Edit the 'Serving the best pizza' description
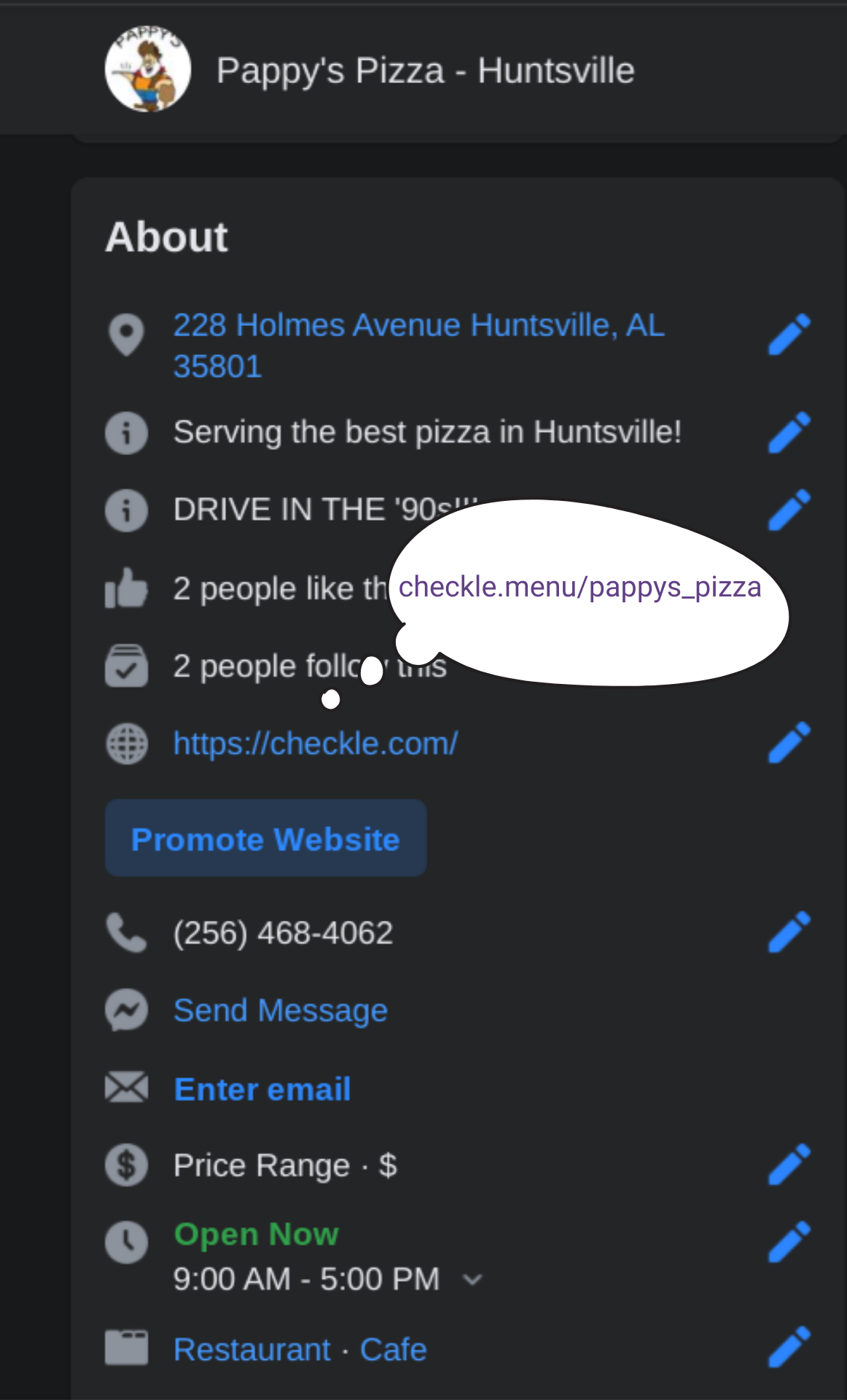Image resolution: width=847 pixels, height=1400 pixels. click(x=789, y=432)
